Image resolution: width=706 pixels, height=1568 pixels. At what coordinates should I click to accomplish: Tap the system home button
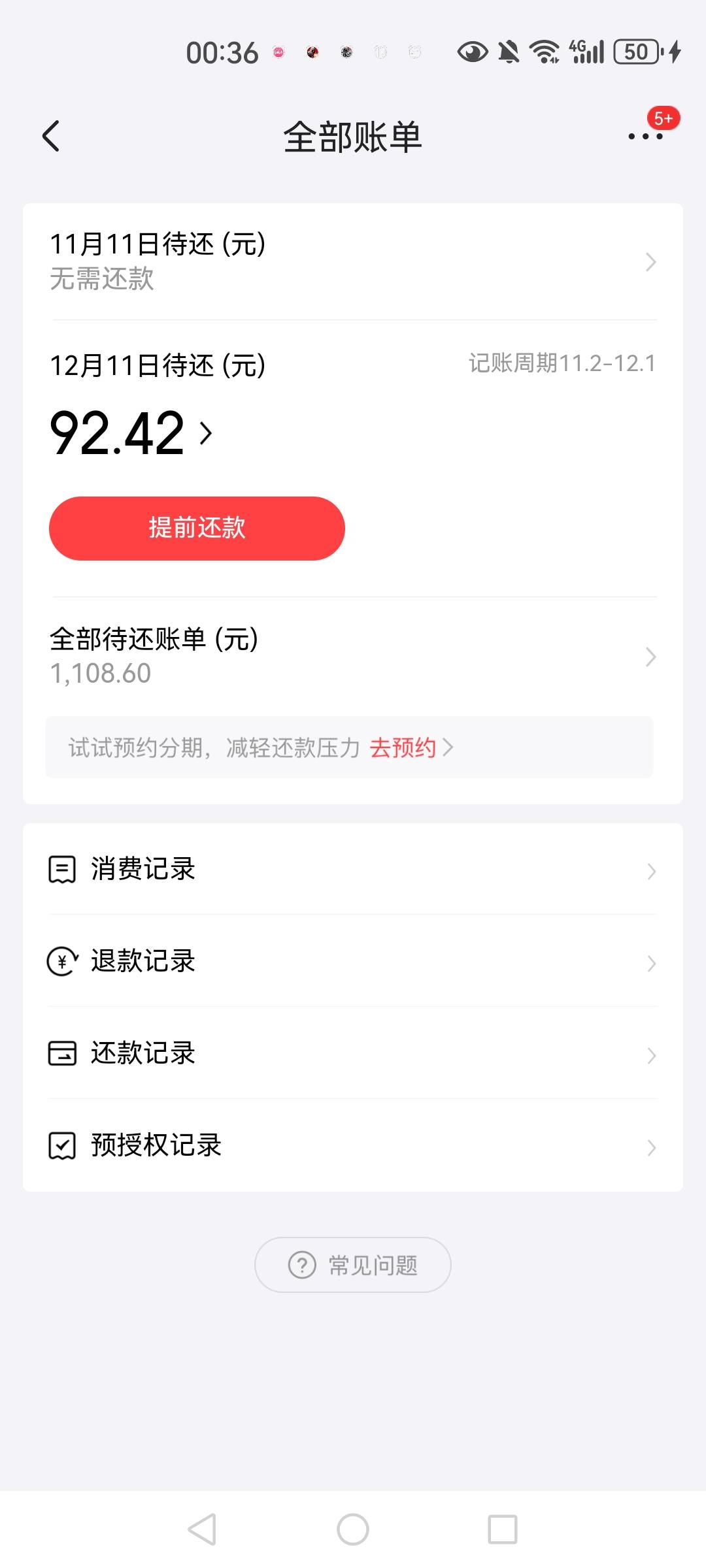[x=353, y=1529]
